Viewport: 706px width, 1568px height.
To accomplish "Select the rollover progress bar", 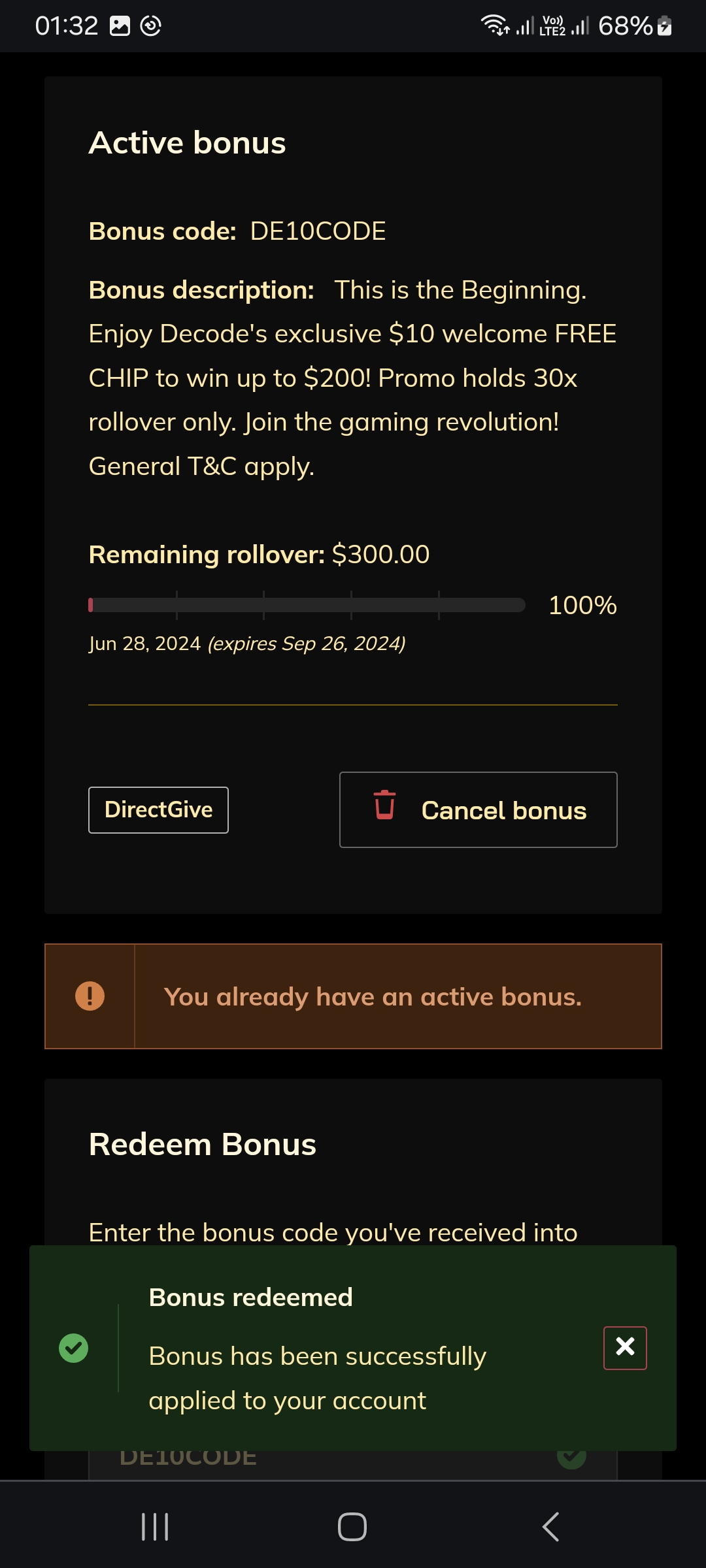I will [307, 605].
